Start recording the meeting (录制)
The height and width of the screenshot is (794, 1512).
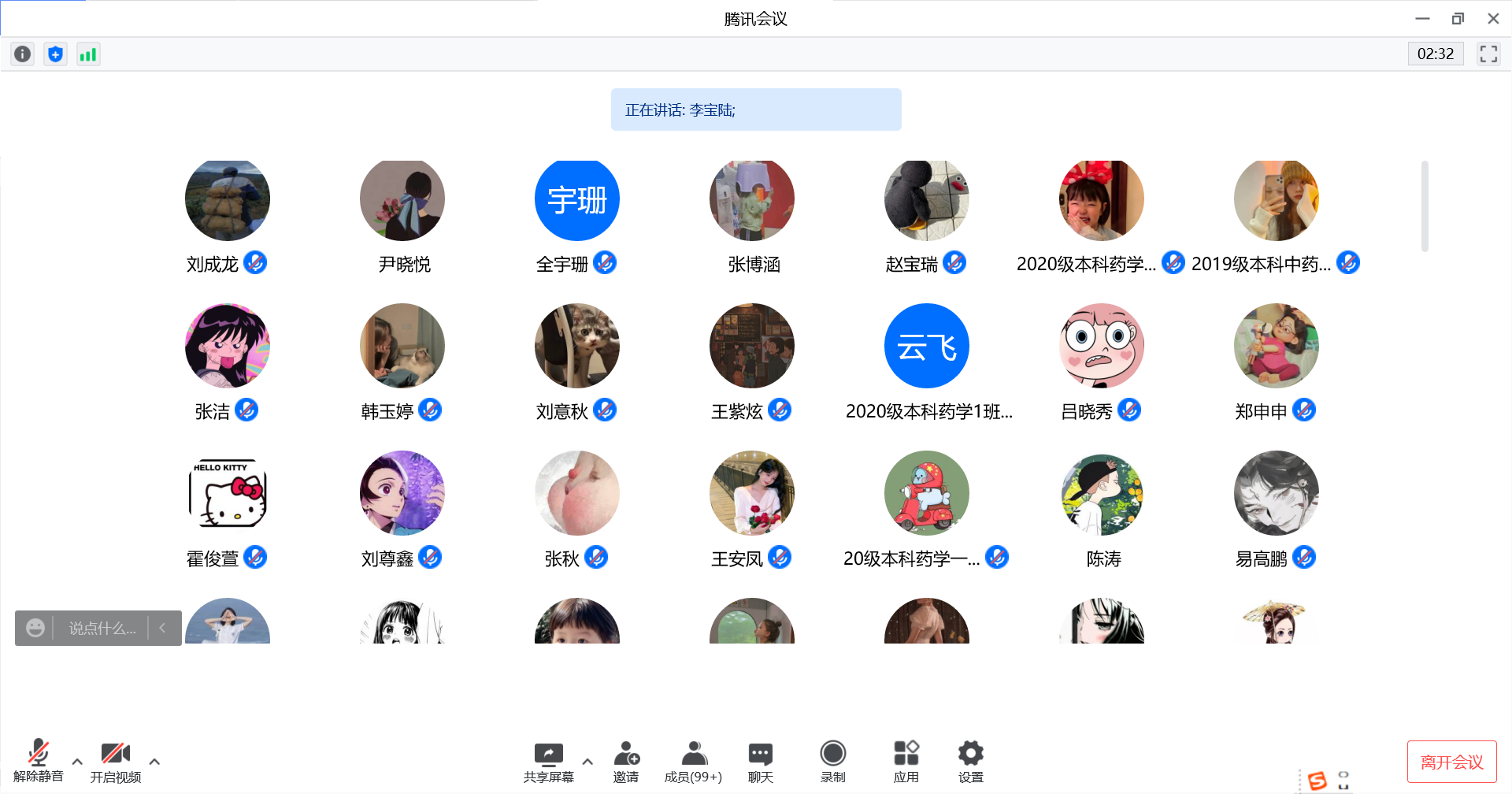click(832, 760)
